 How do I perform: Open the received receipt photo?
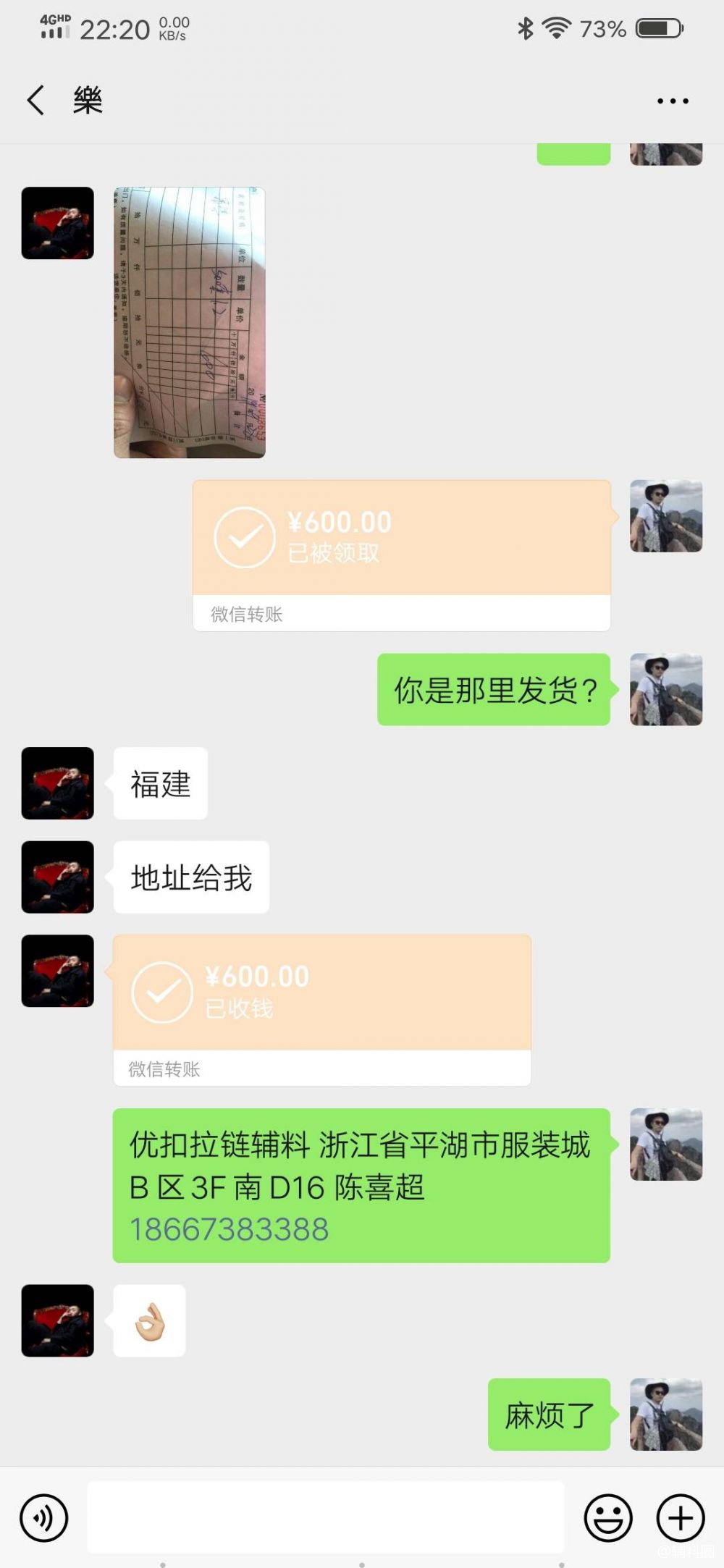[190, 322]
